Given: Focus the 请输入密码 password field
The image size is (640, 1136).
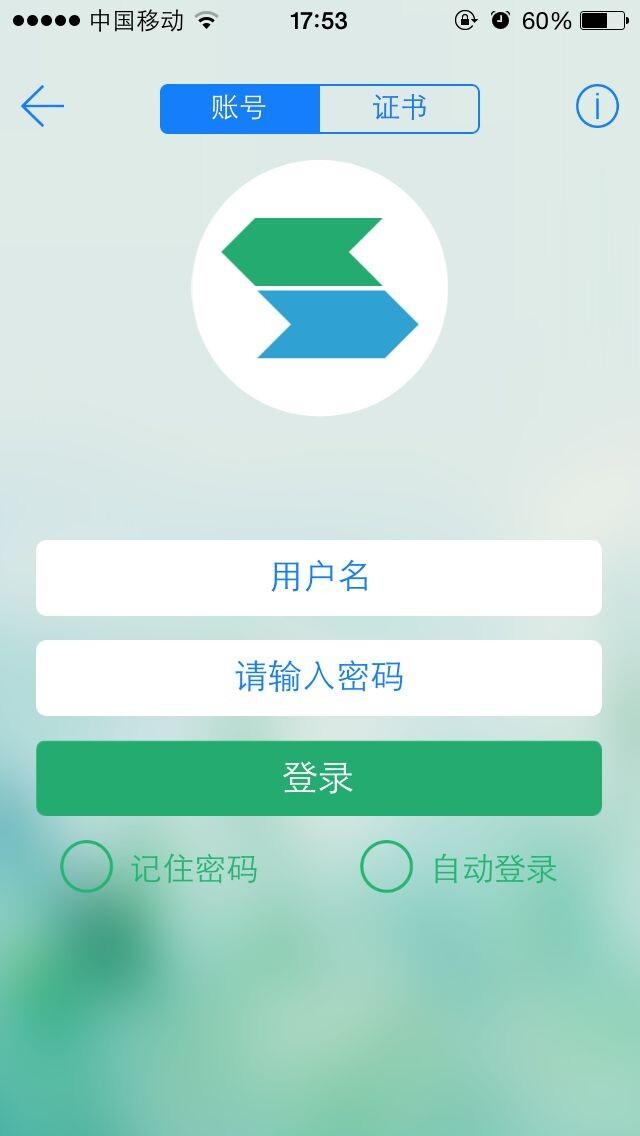Looking at the screenshot, I should 319,678.
